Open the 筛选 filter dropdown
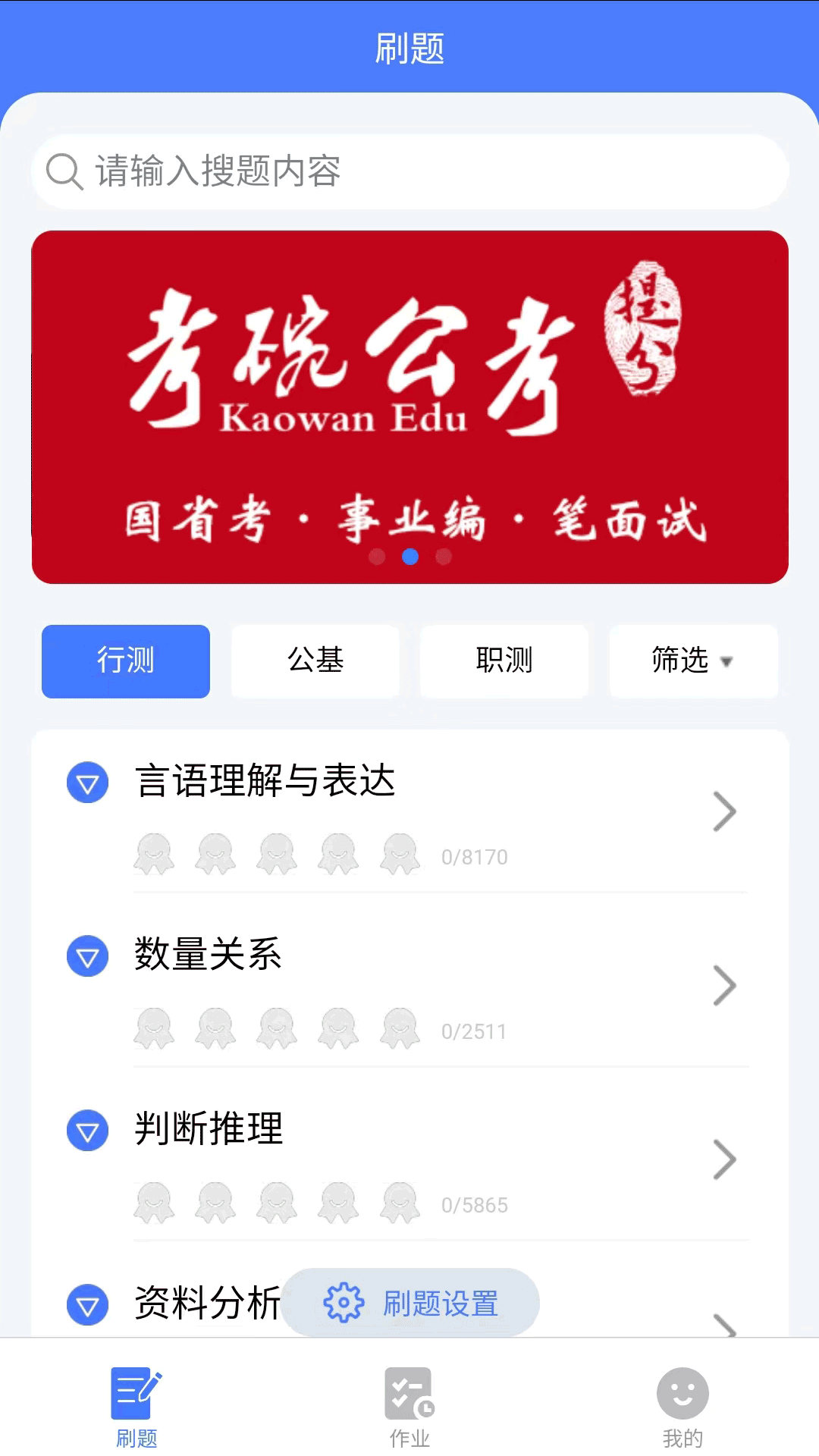The width and height of the screenshot is (819, 1456). 692,661
